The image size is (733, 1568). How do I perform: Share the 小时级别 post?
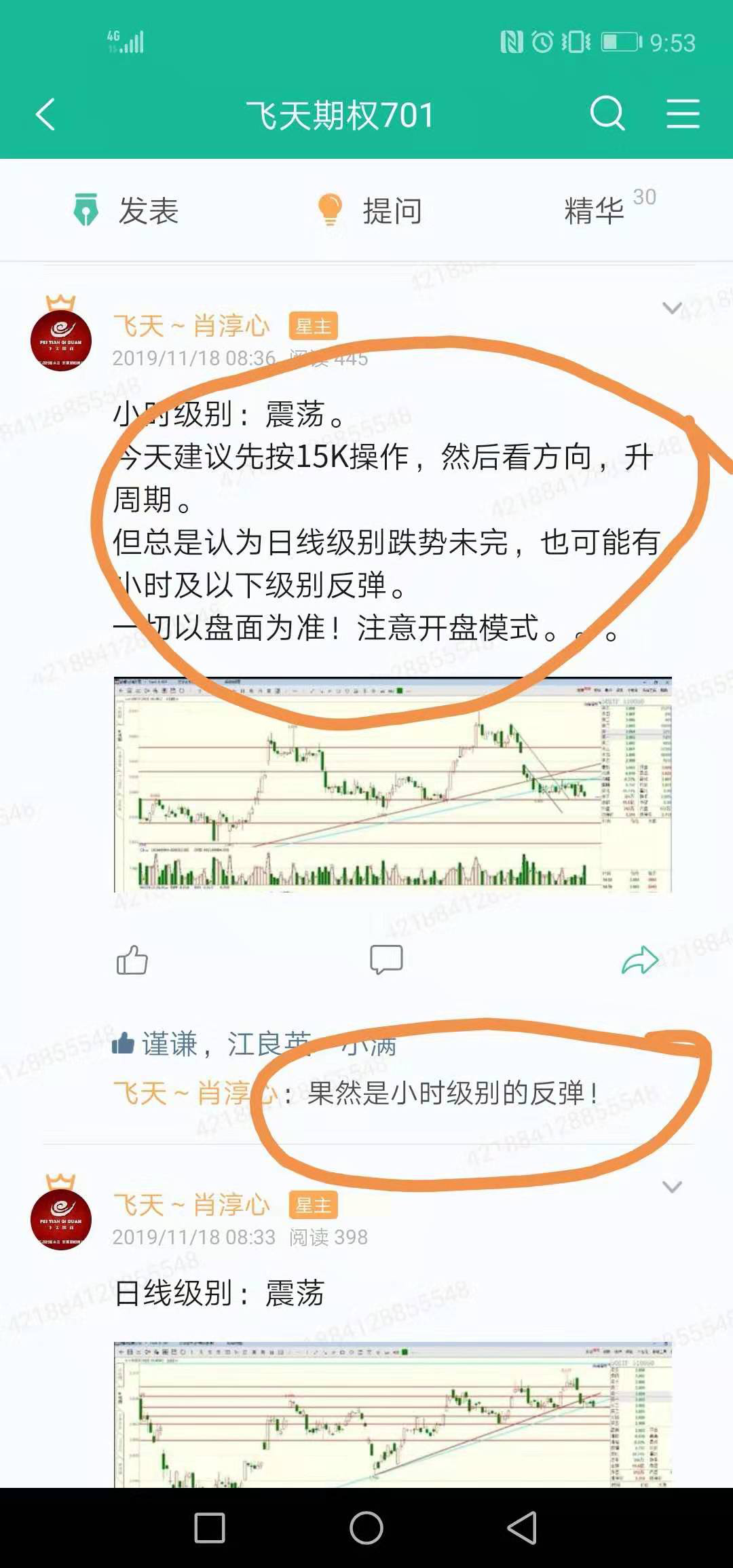[x=640, y=960]
